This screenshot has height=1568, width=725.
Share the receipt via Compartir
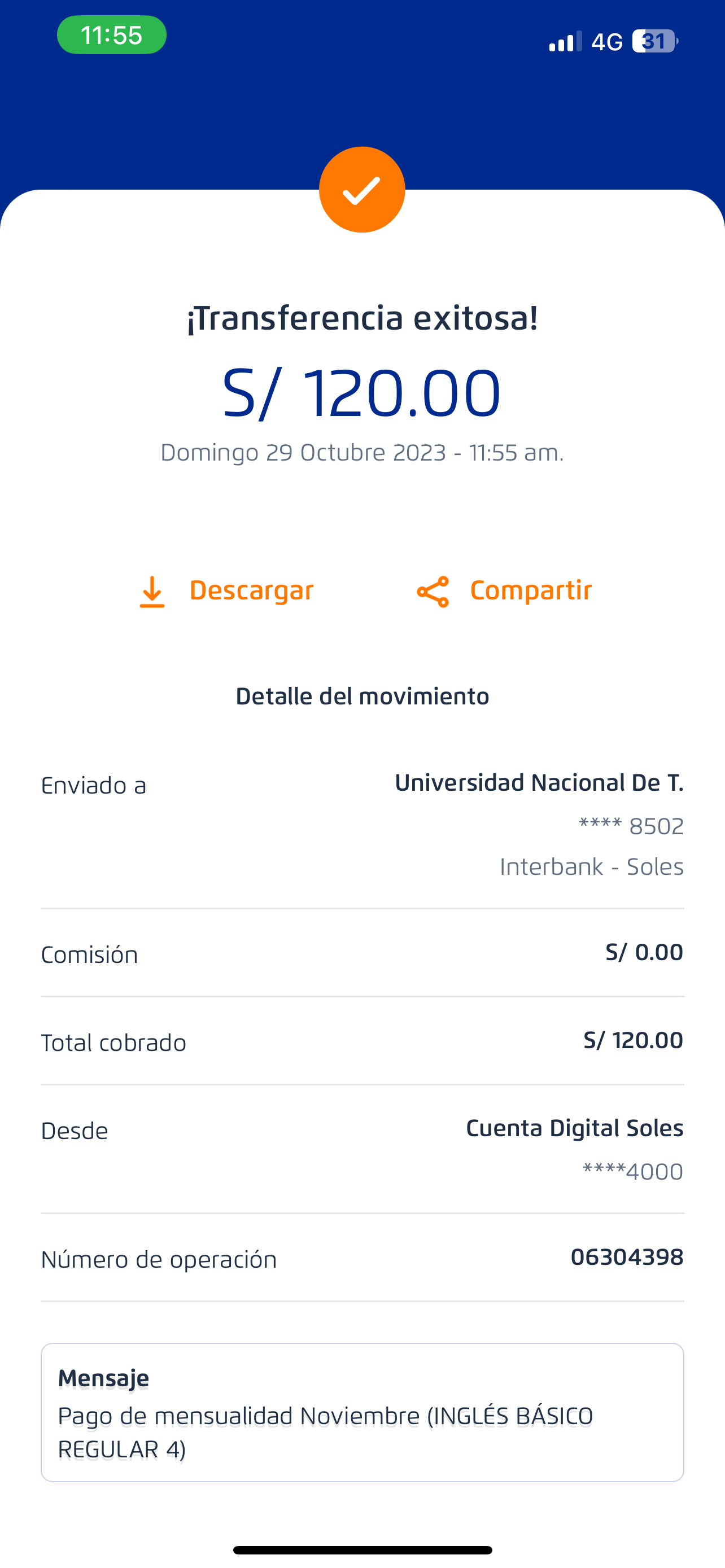point(505,591)
